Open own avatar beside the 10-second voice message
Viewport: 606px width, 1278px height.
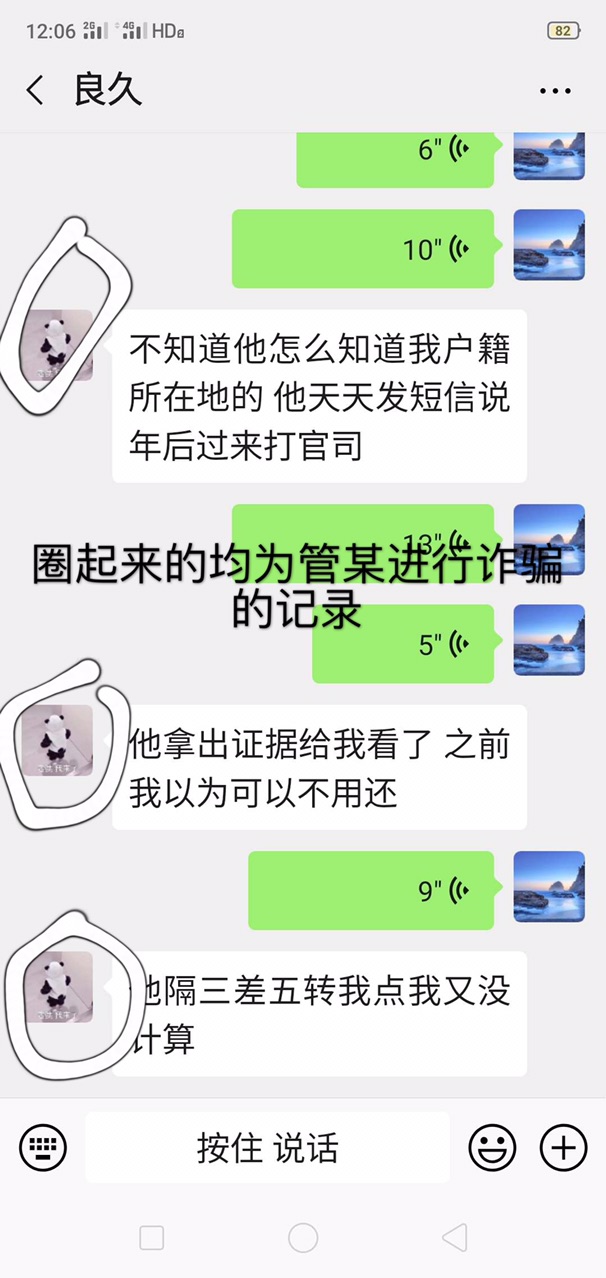(549, 245)
